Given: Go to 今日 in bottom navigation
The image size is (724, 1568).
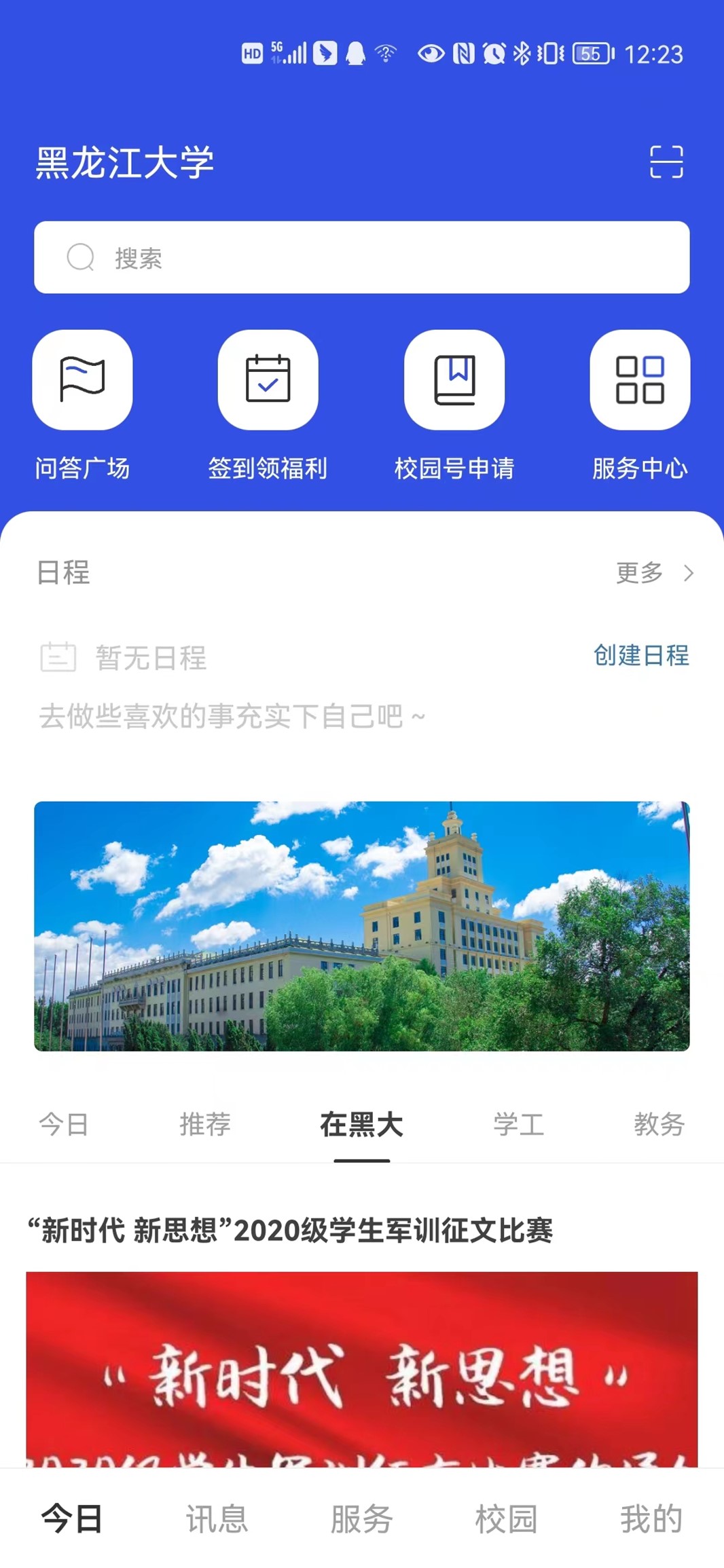Looking at the screenshot, I should [x=72, y=1518].
